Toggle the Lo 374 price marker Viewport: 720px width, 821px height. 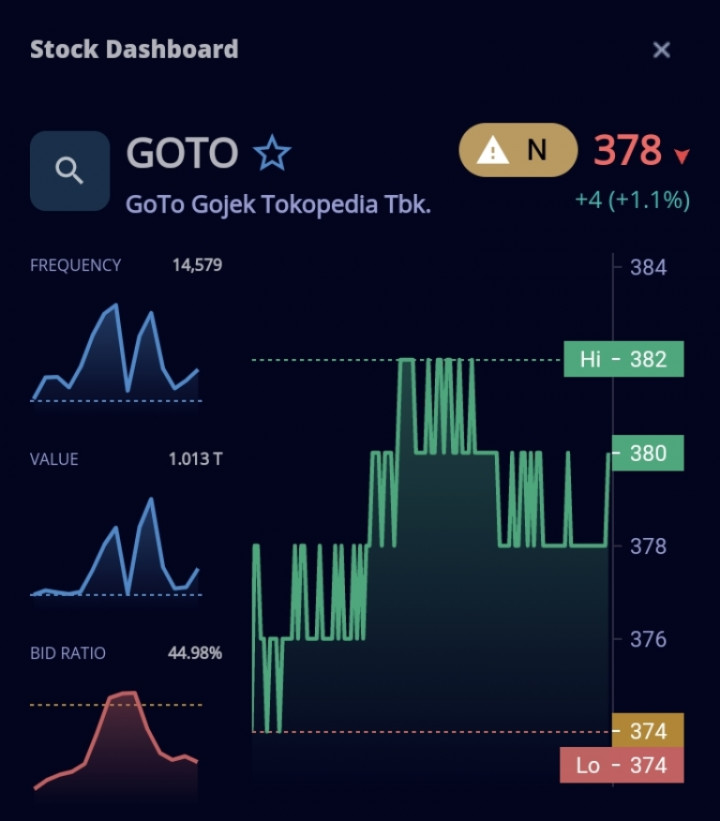pyautogui.click(x=624, y=766)
